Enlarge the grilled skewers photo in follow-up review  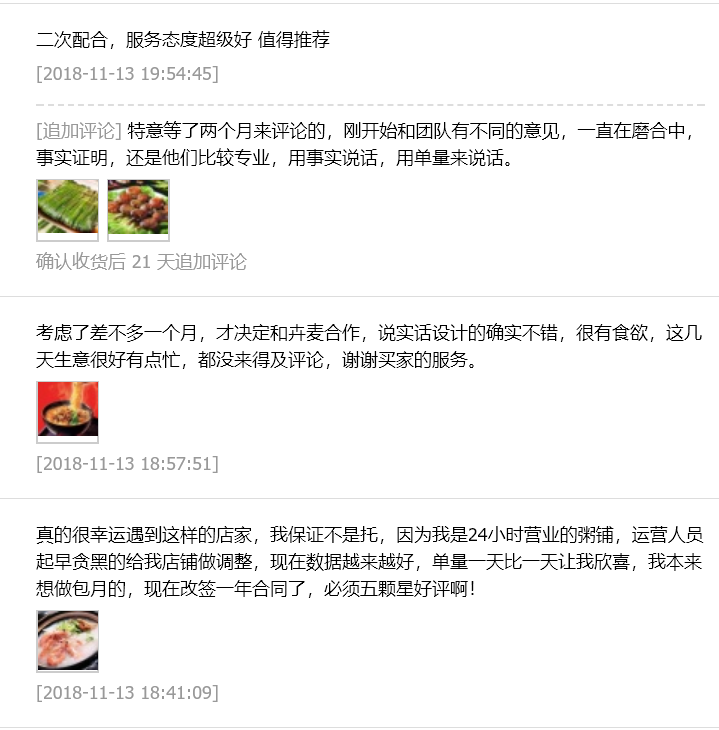pyautogui.click(x=138, y=210)
